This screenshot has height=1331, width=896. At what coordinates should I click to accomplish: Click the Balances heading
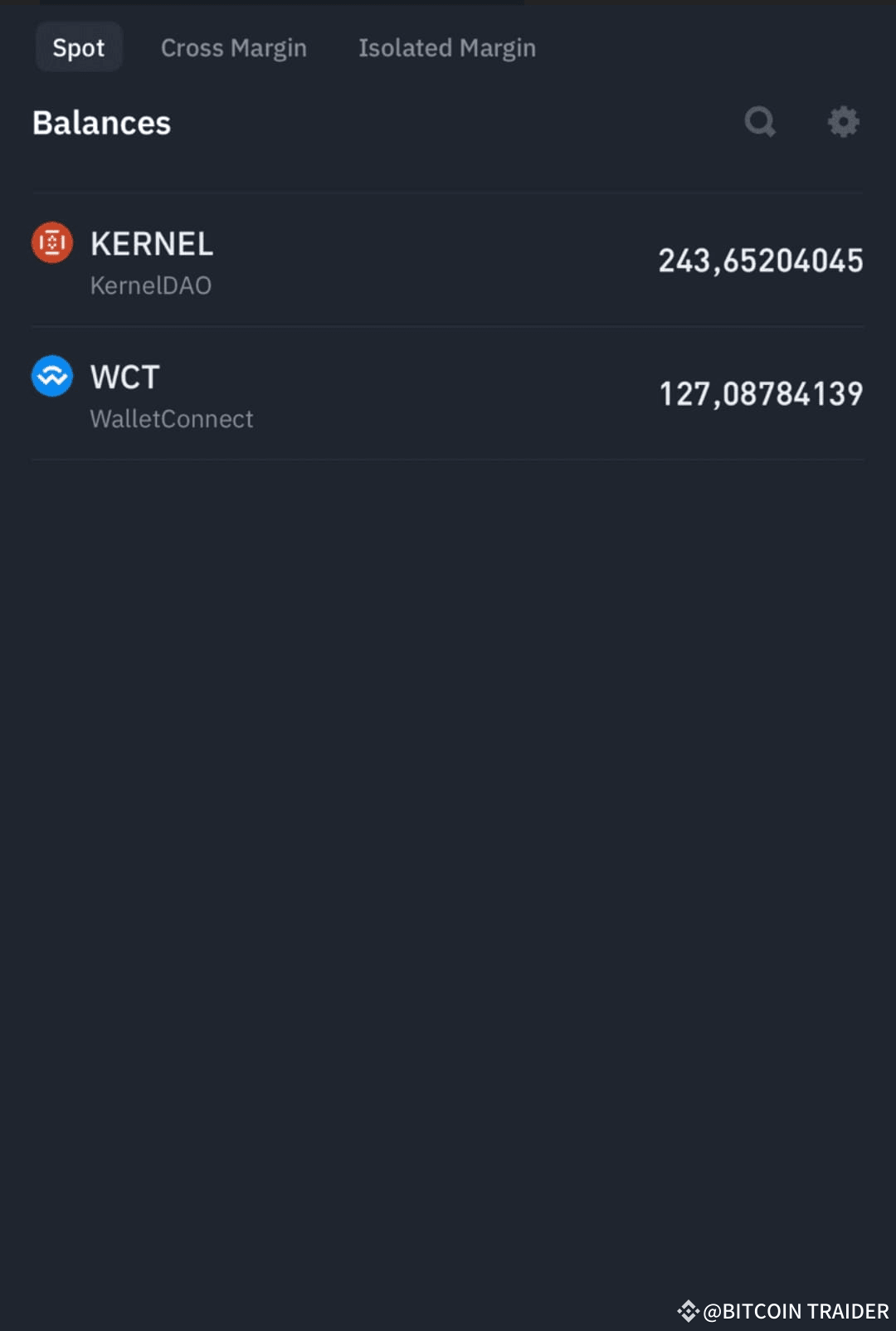(x=102, y=122)
